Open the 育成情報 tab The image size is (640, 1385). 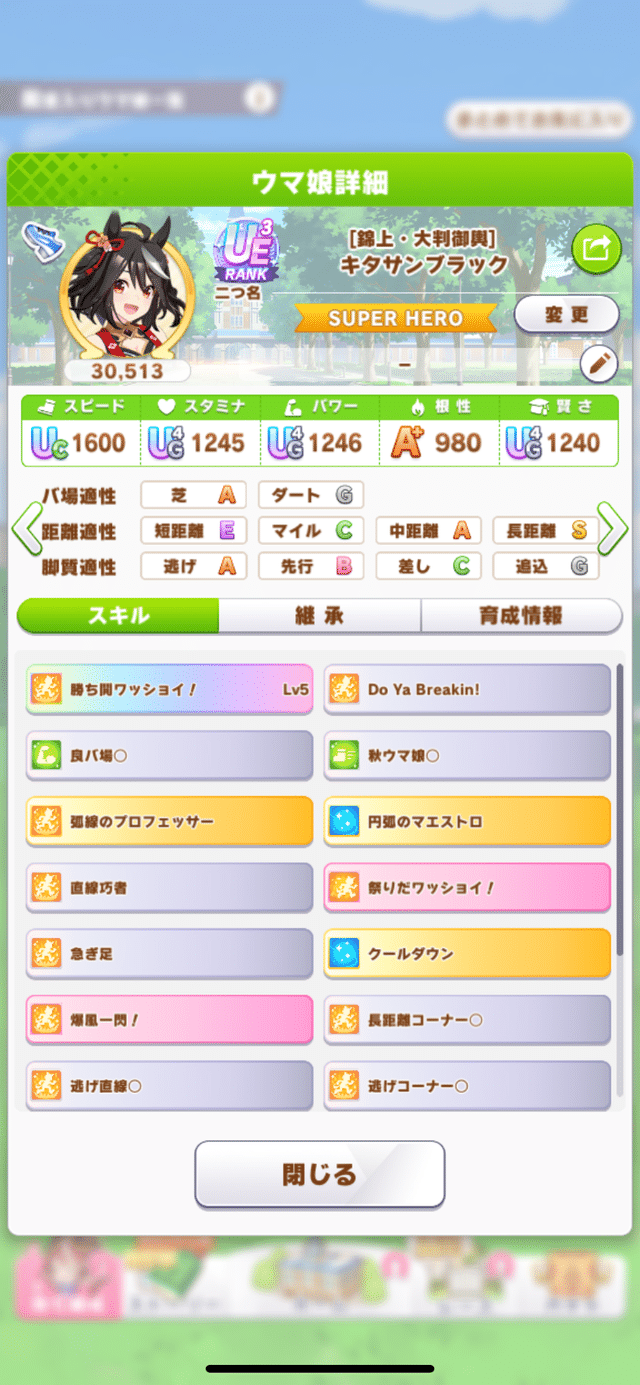pyautogui.click(x=520, y=615)
